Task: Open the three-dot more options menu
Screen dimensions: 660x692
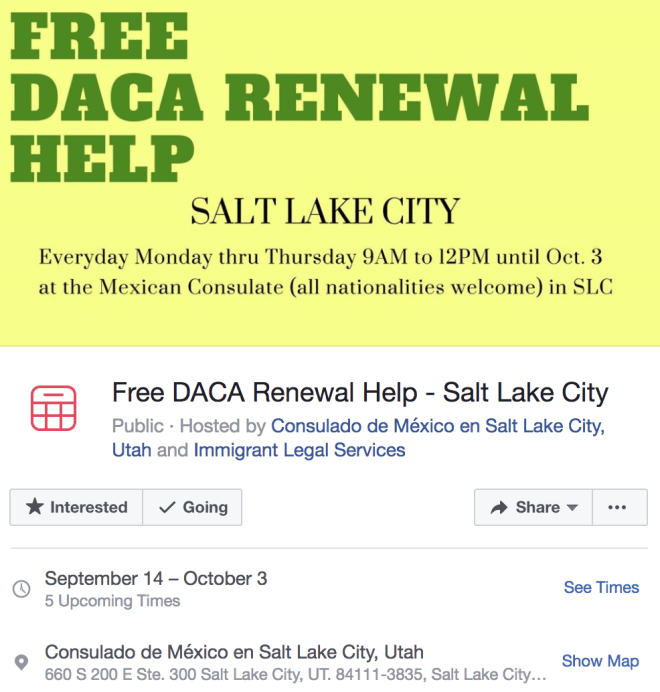Action: click(617, 507)
